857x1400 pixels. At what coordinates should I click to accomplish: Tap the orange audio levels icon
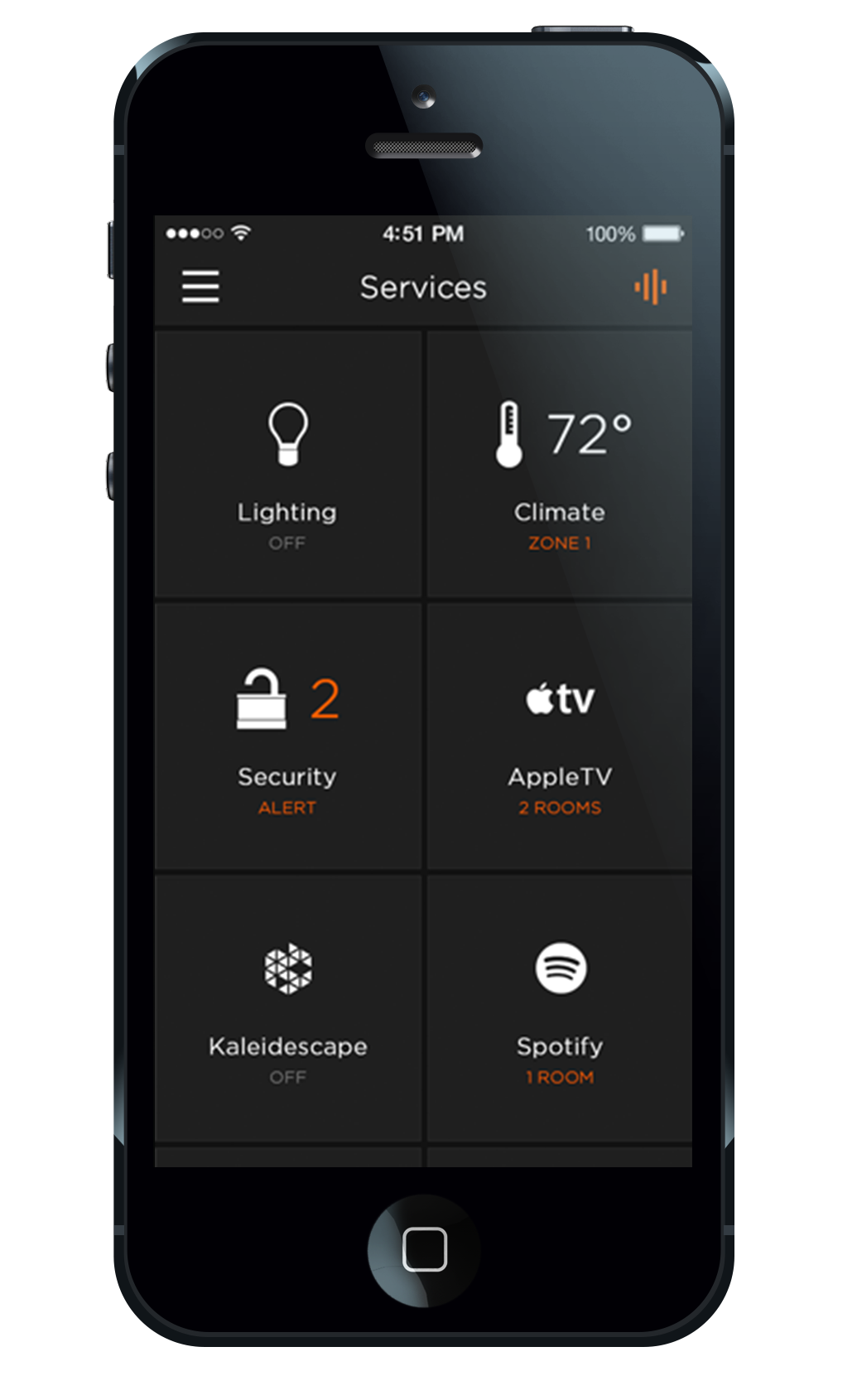651,287
